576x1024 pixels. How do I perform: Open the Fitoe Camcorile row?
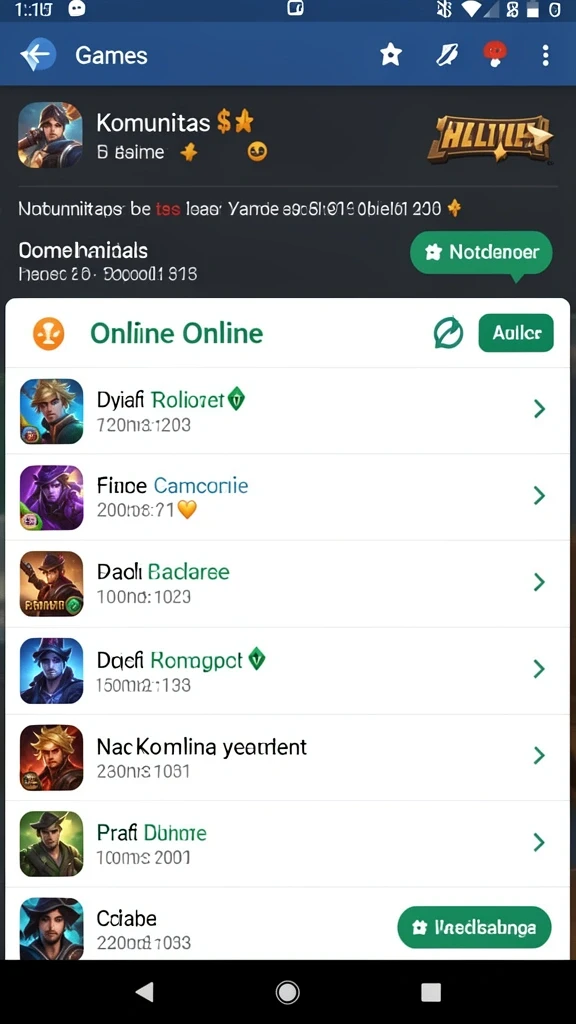click(287, 497)
